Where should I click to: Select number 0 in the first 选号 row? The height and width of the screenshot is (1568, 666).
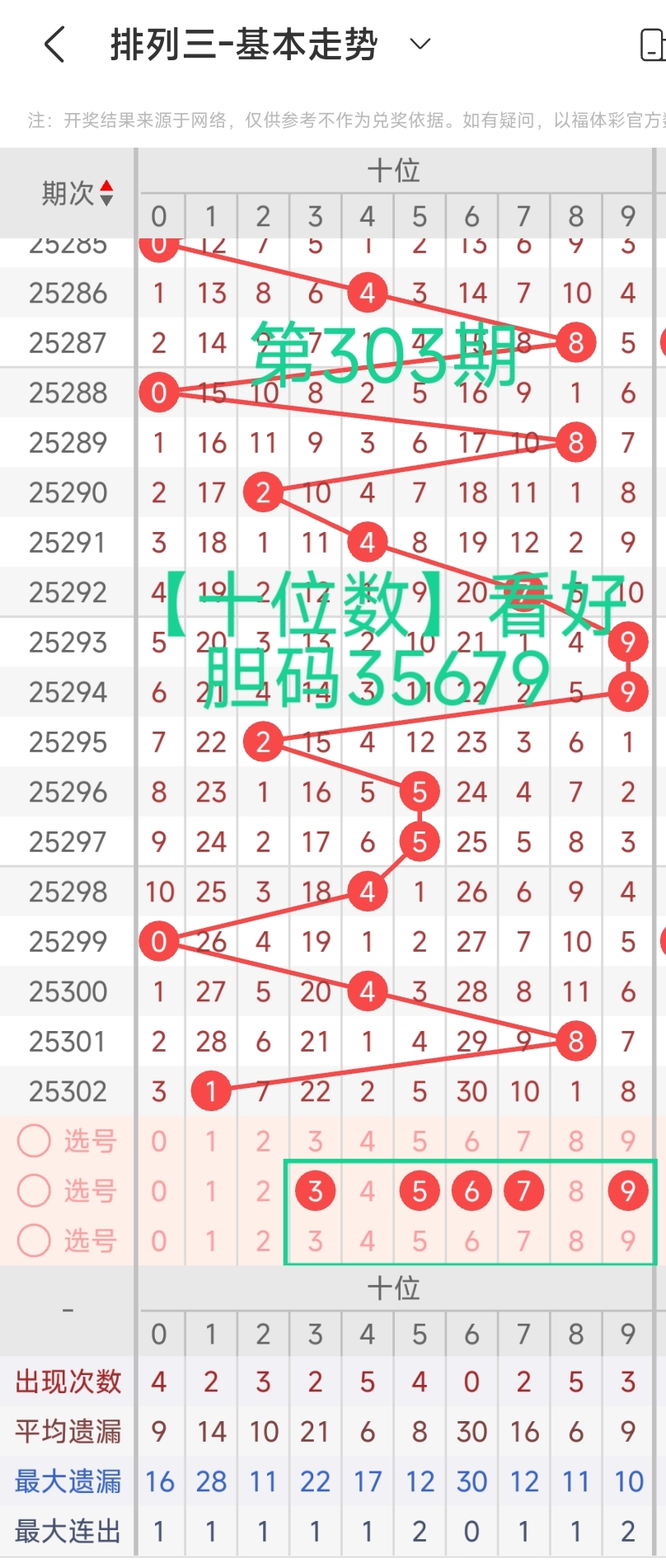point(159,1141)
